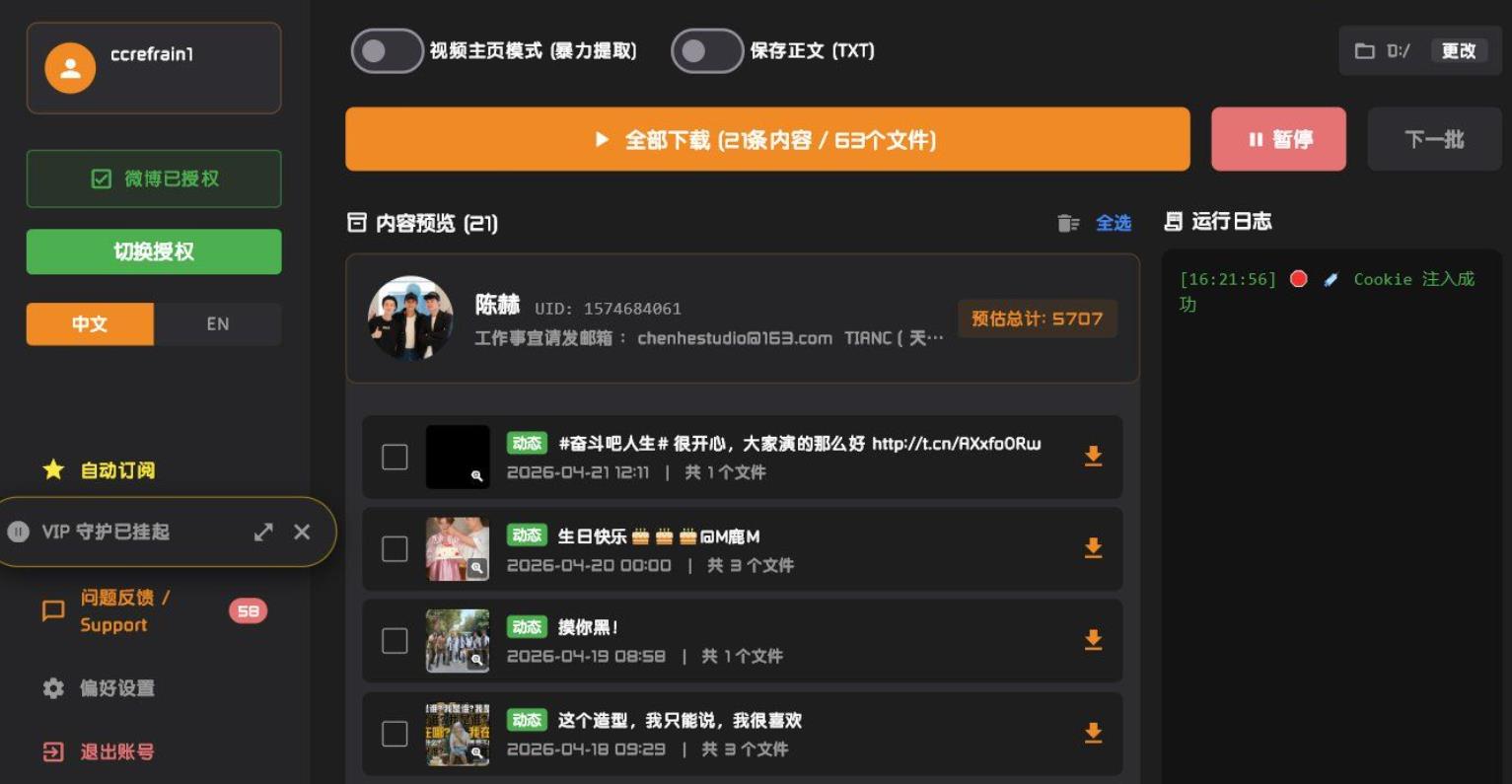Image resolution: width=1512 pixels, height=784 pixels.
Task: Toggle 视频主页模式 (暴力提取) switch
Action: 388,51
